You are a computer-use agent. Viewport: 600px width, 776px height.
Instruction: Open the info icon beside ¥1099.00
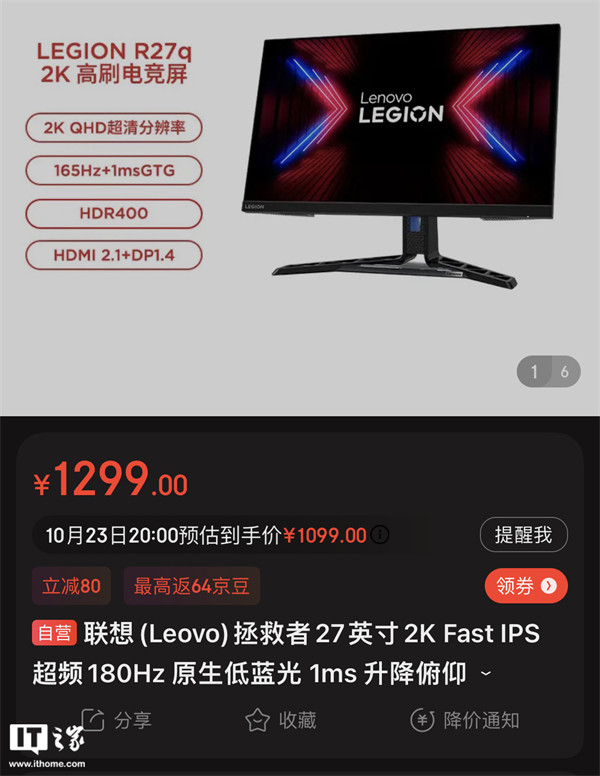tap(380, 535)
